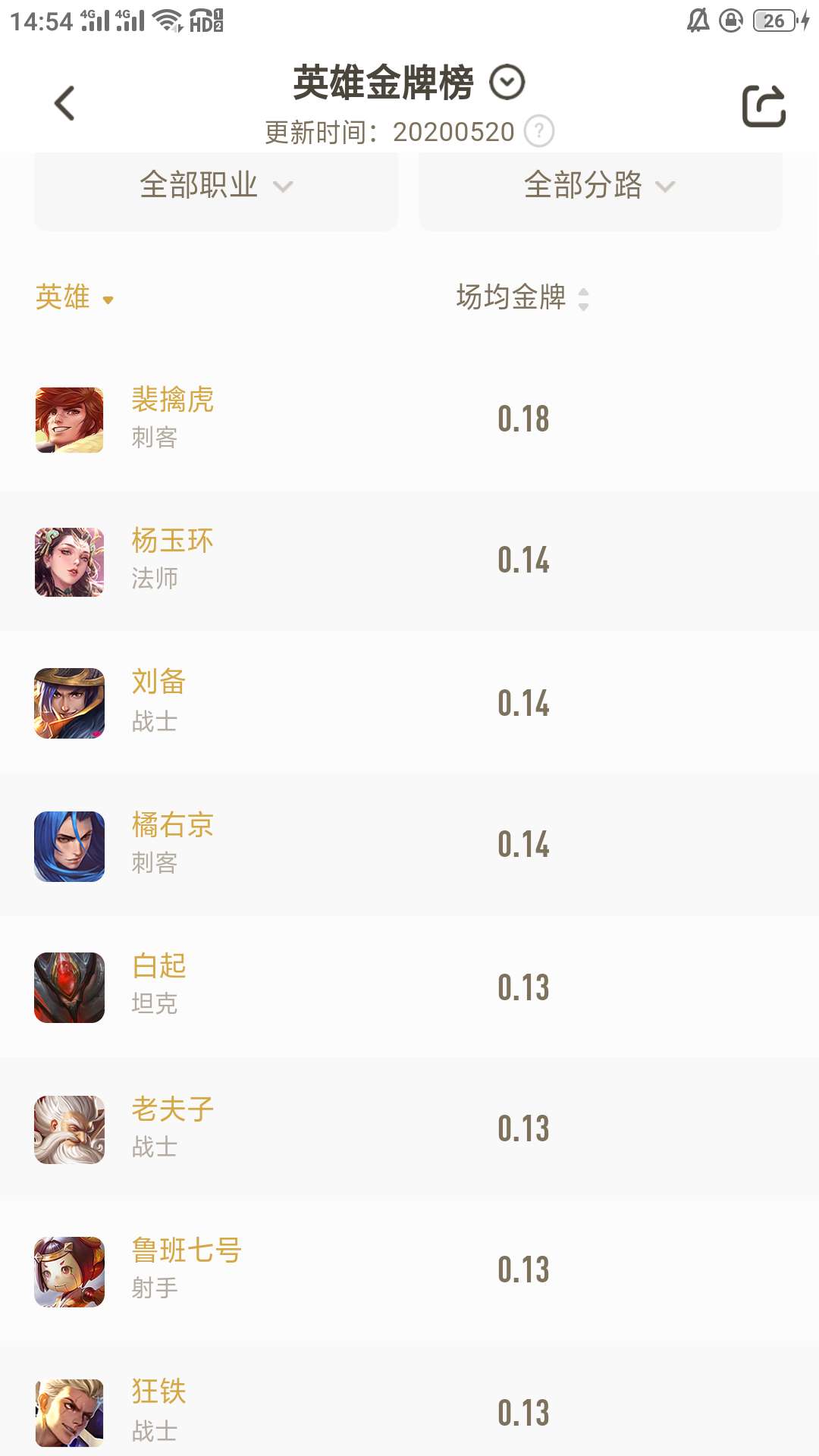
Task: Share the hero gold medal ranking
Action: [x=763, y=106]
